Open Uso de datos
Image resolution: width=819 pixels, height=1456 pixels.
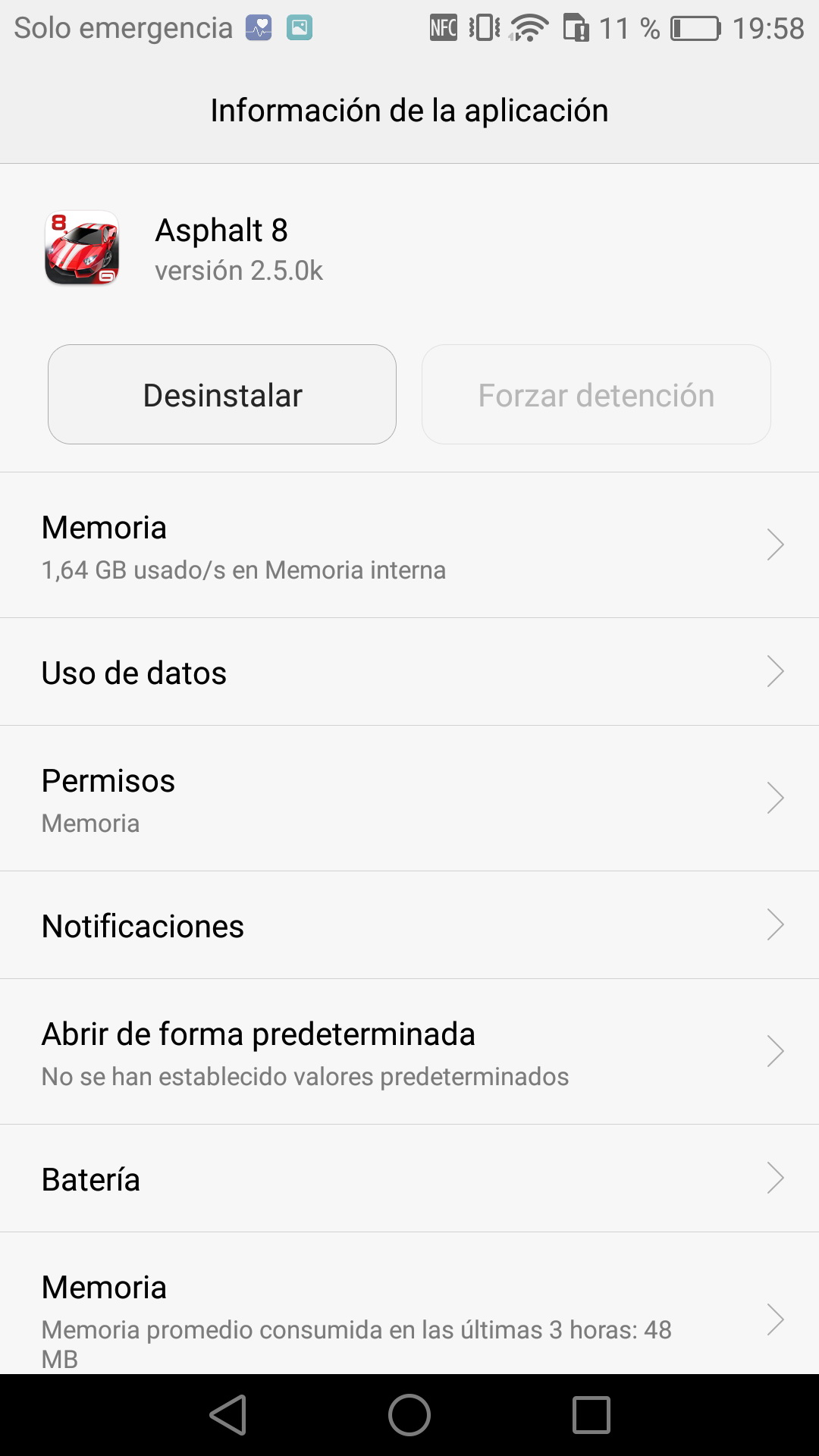pos(409,673)
